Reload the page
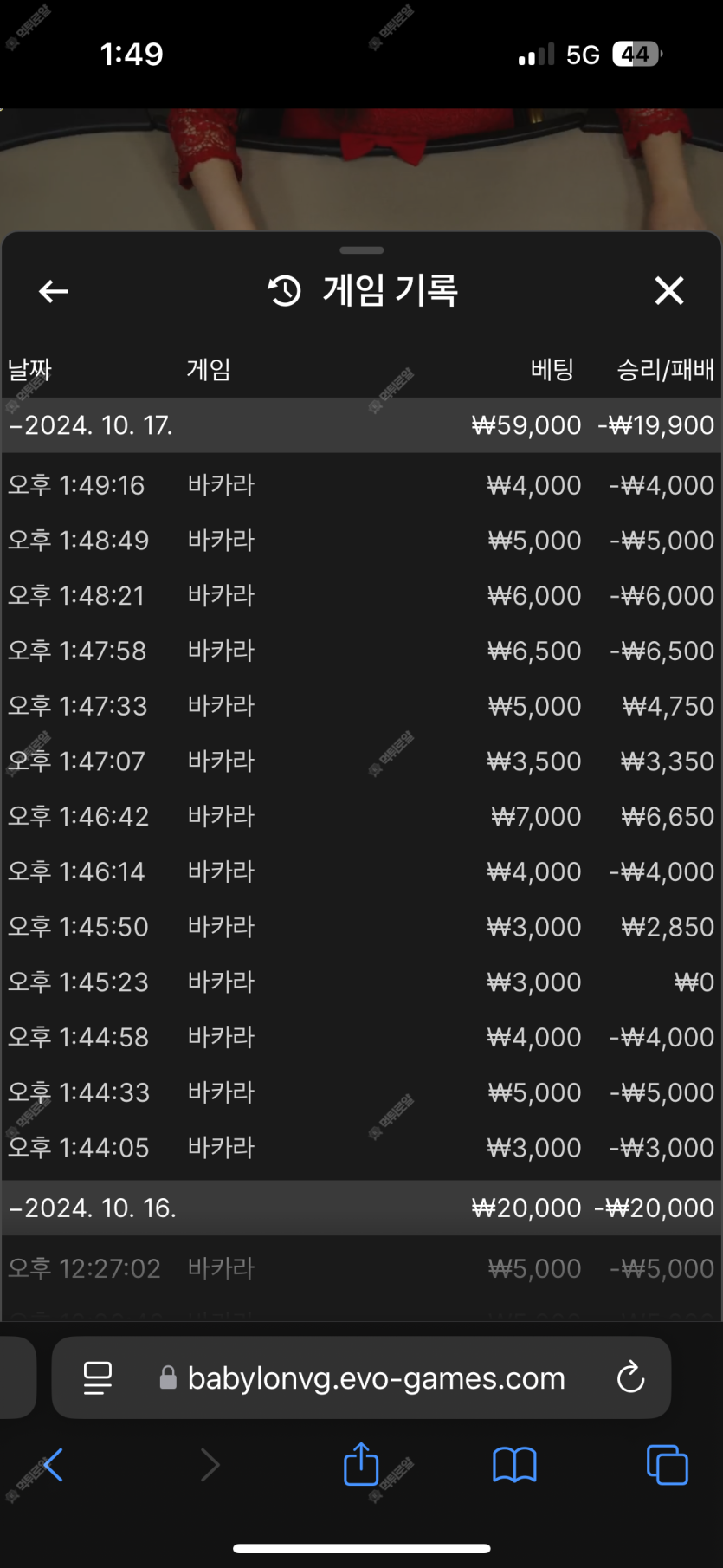The height and width of the screenshot is (1568, 723). coord(630,1377)
